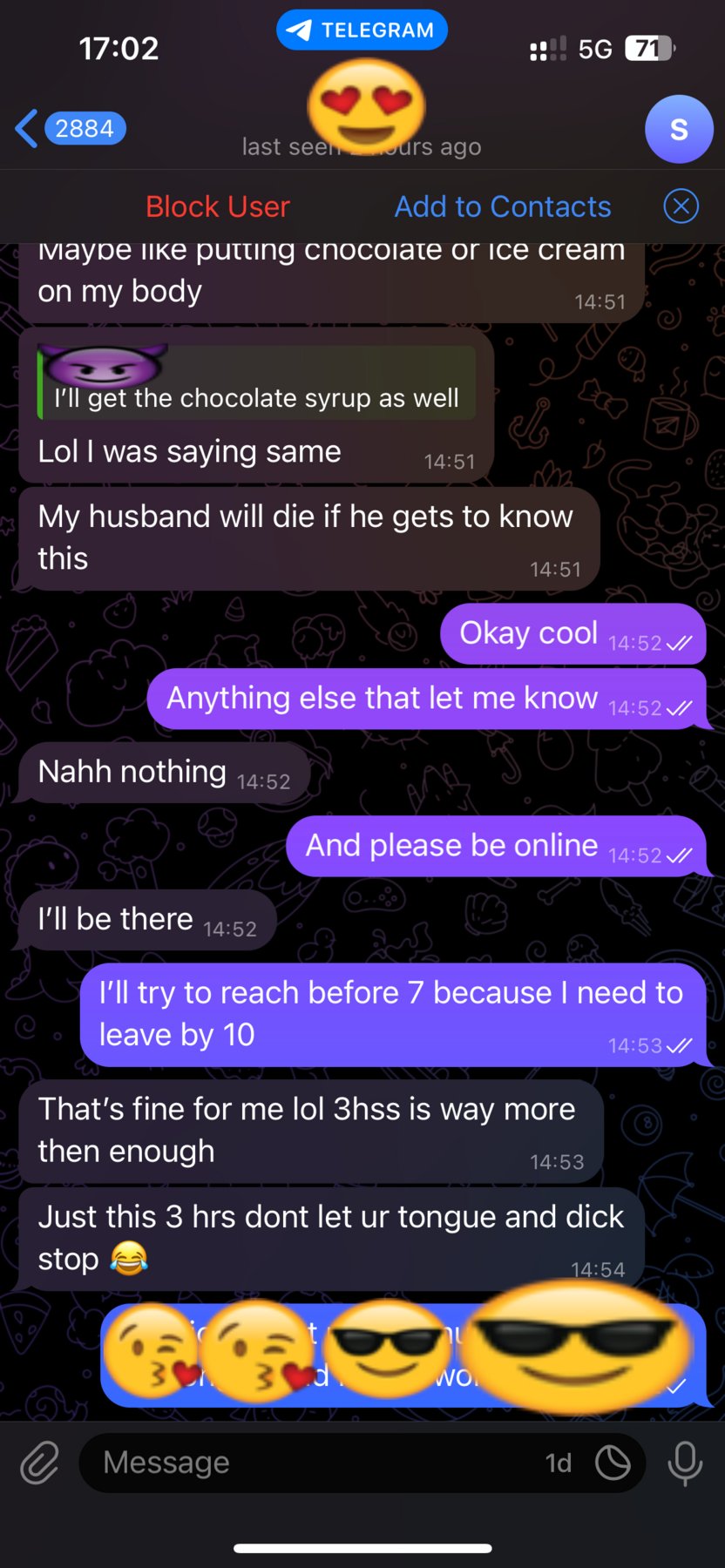Go back to the chat list
Image resolution: width=725 pixels, height=1568 pixels.
[70, 129]
